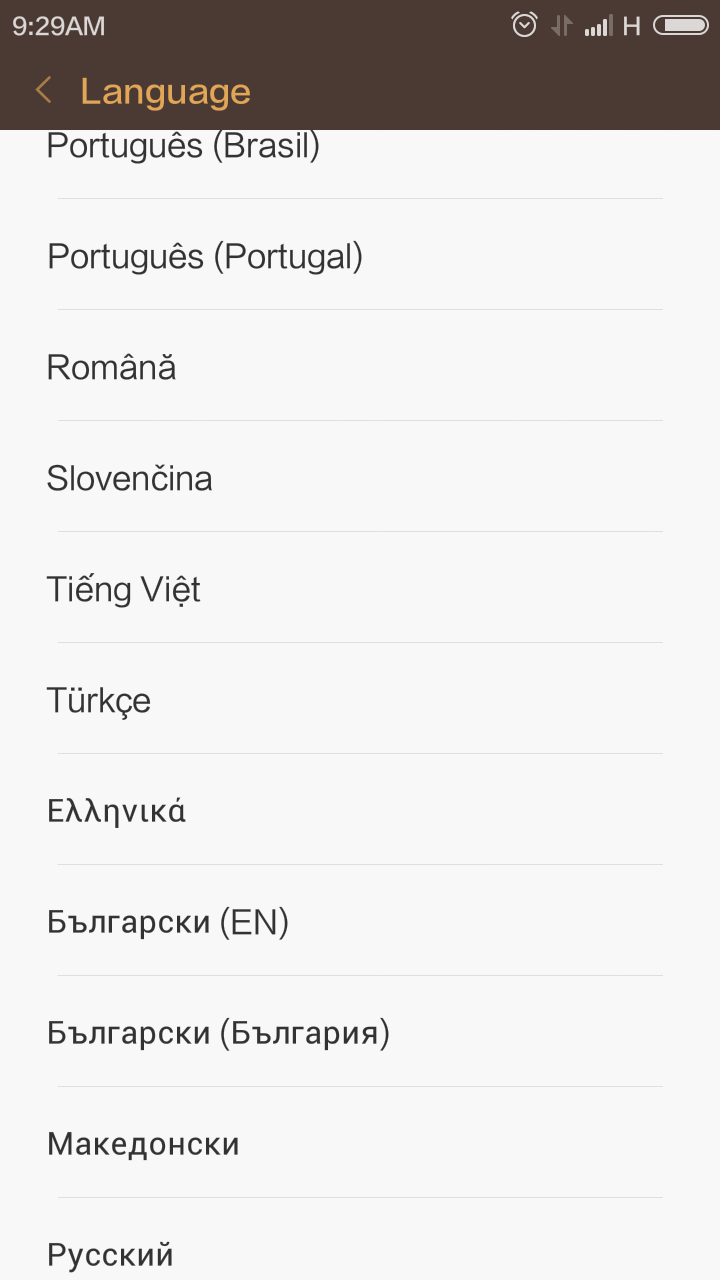Screen dimensions: 720x1280
Task: Go back from the Language screen
Action: tap(43, 91)
